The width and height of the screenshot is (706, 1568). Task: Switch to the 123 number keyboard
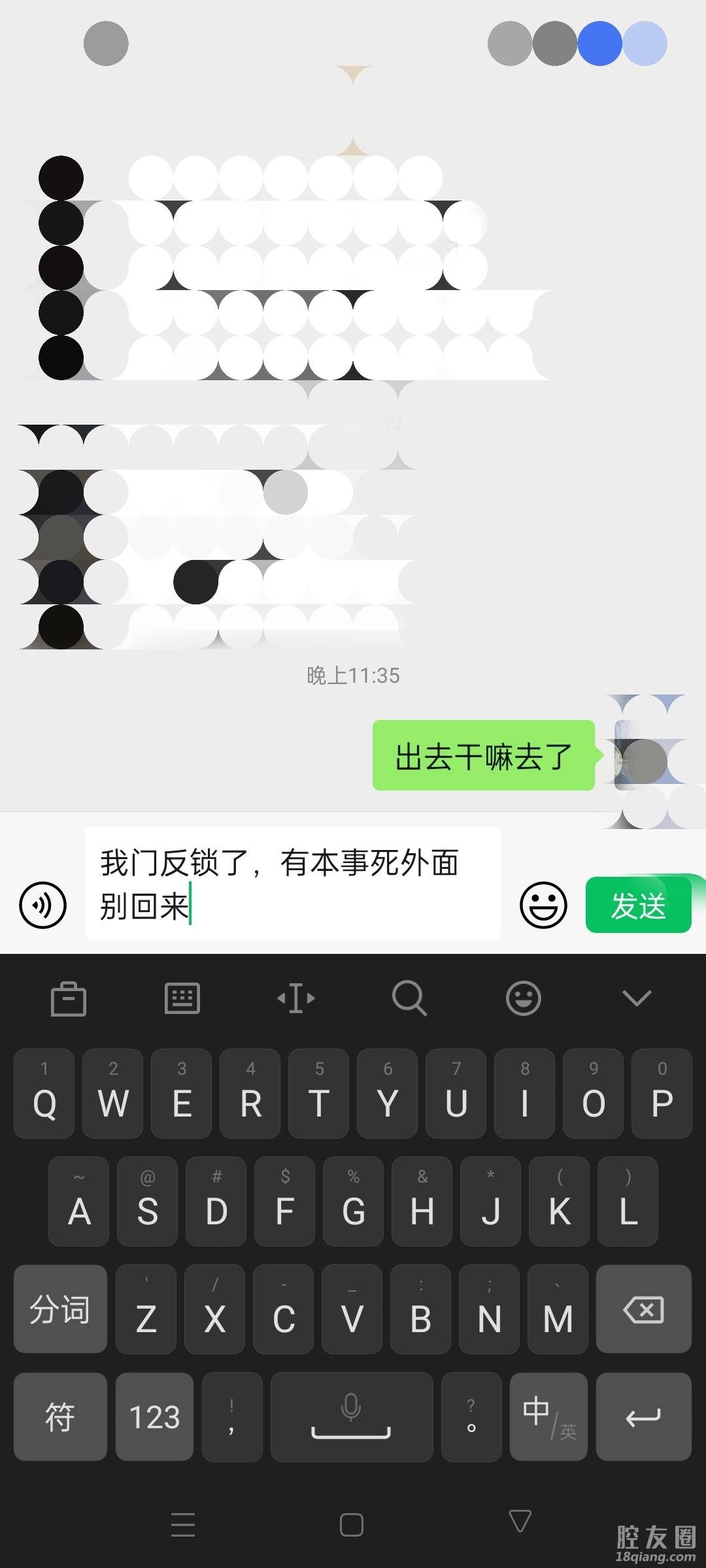click(x=154, y=1416)
